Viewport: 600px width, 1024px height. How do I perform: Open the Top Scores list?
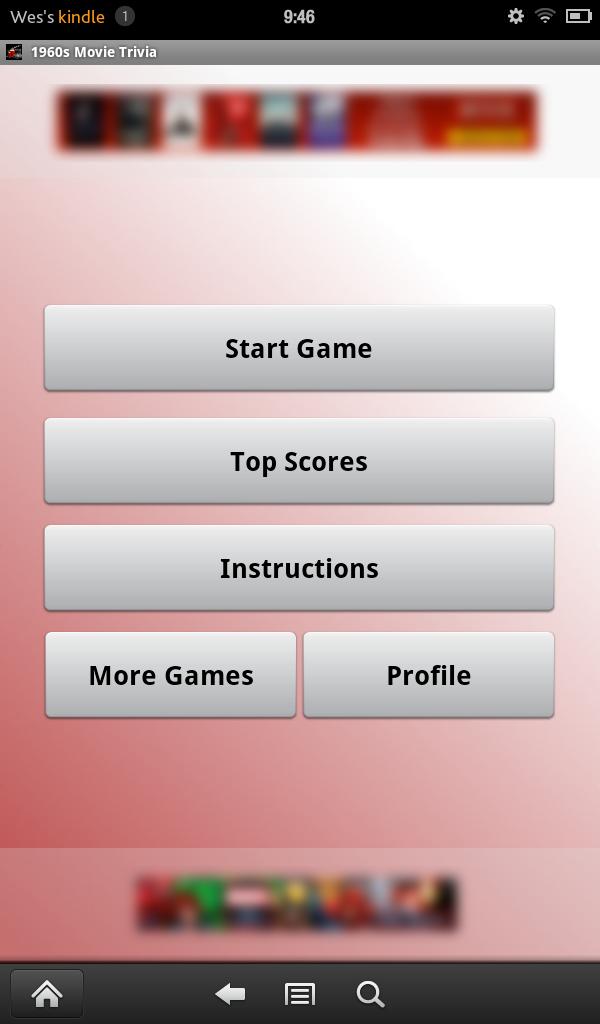click(x=299, y=461)
